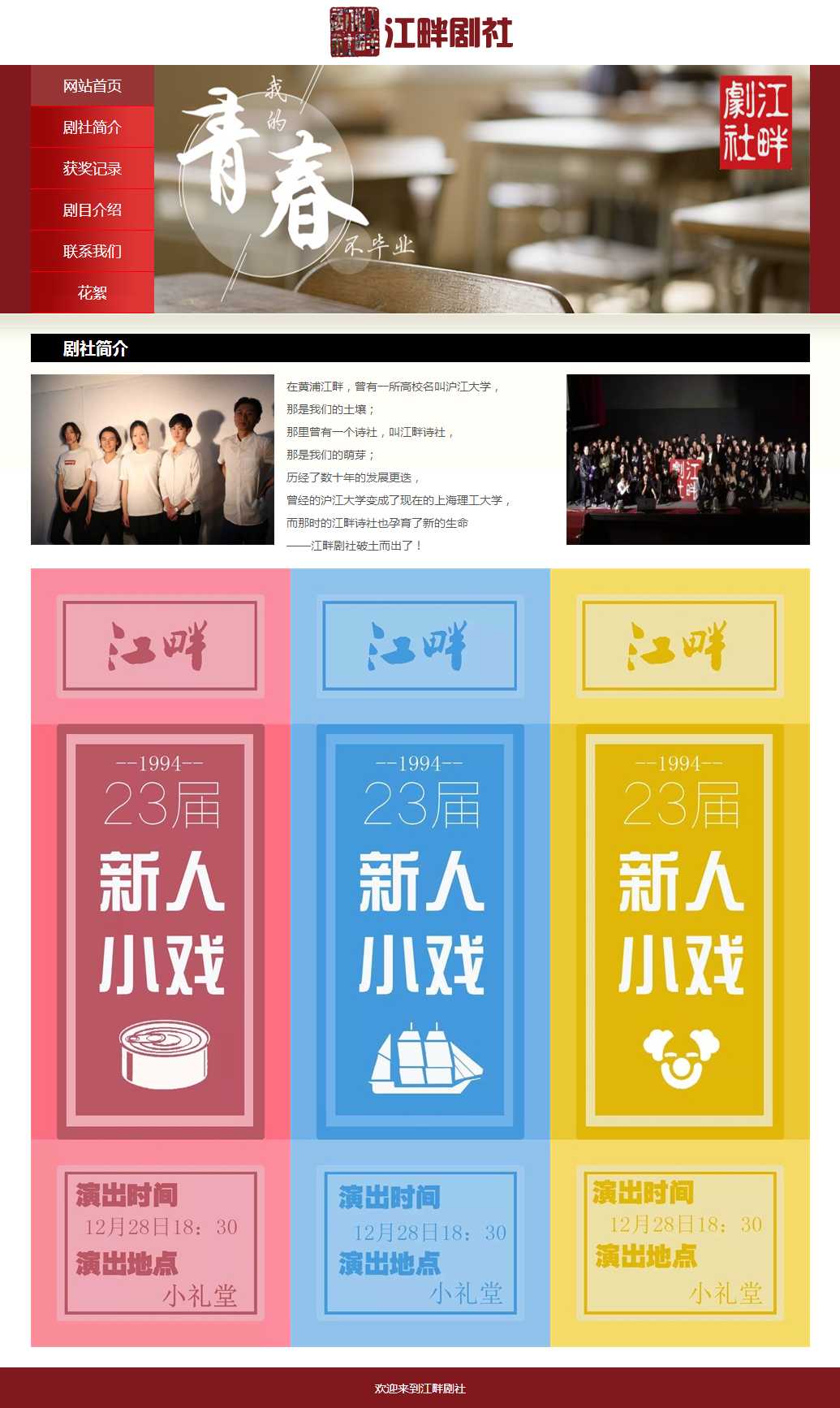
Task: Go to the 剧社简介 page
Action: [93, 127]
